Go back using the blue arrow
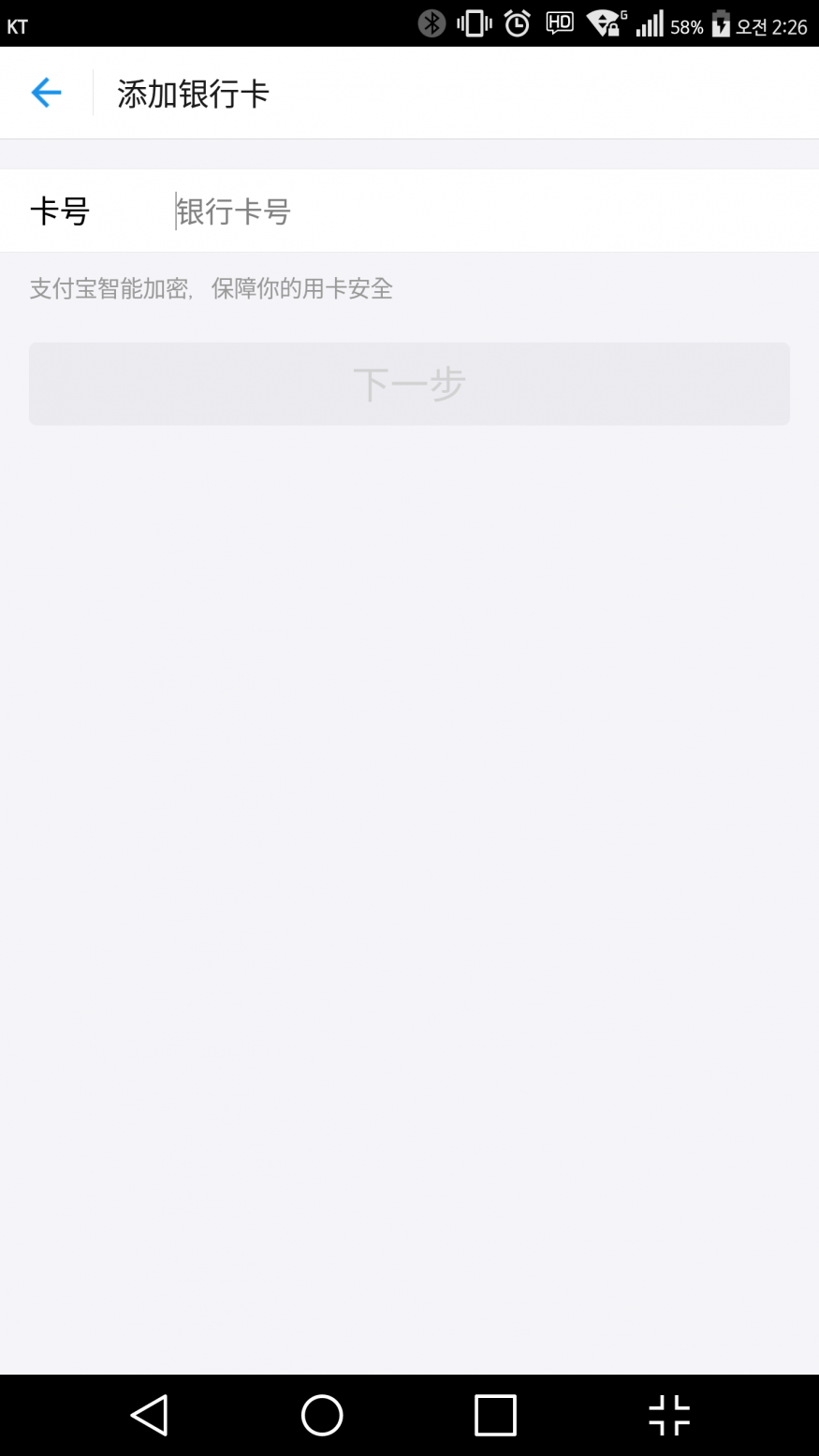The width and height of the screenshot is (819, 1456). pos(46,93)
